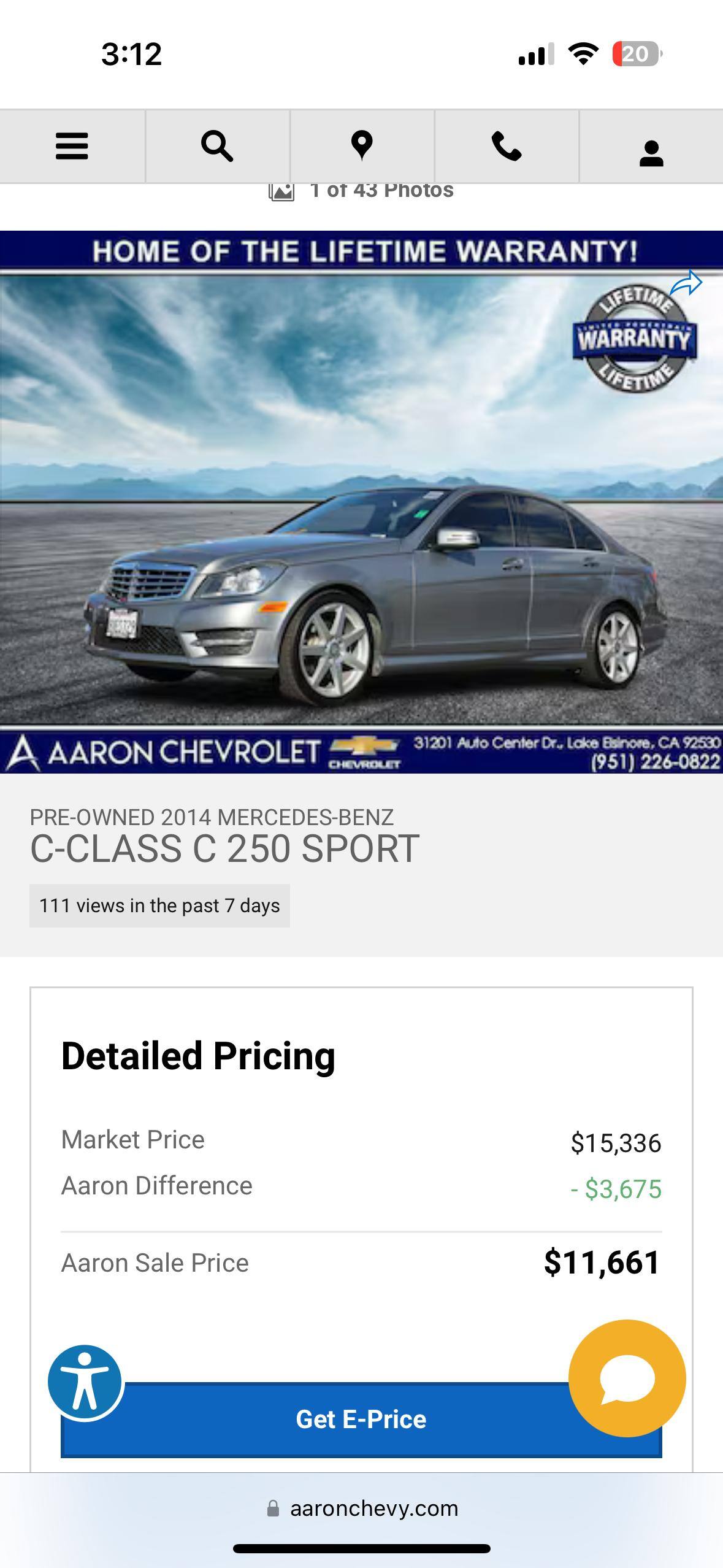Screen dimensions: 723x1568
Task: Open the hamburger navigation menu
Action: [72, 146]
